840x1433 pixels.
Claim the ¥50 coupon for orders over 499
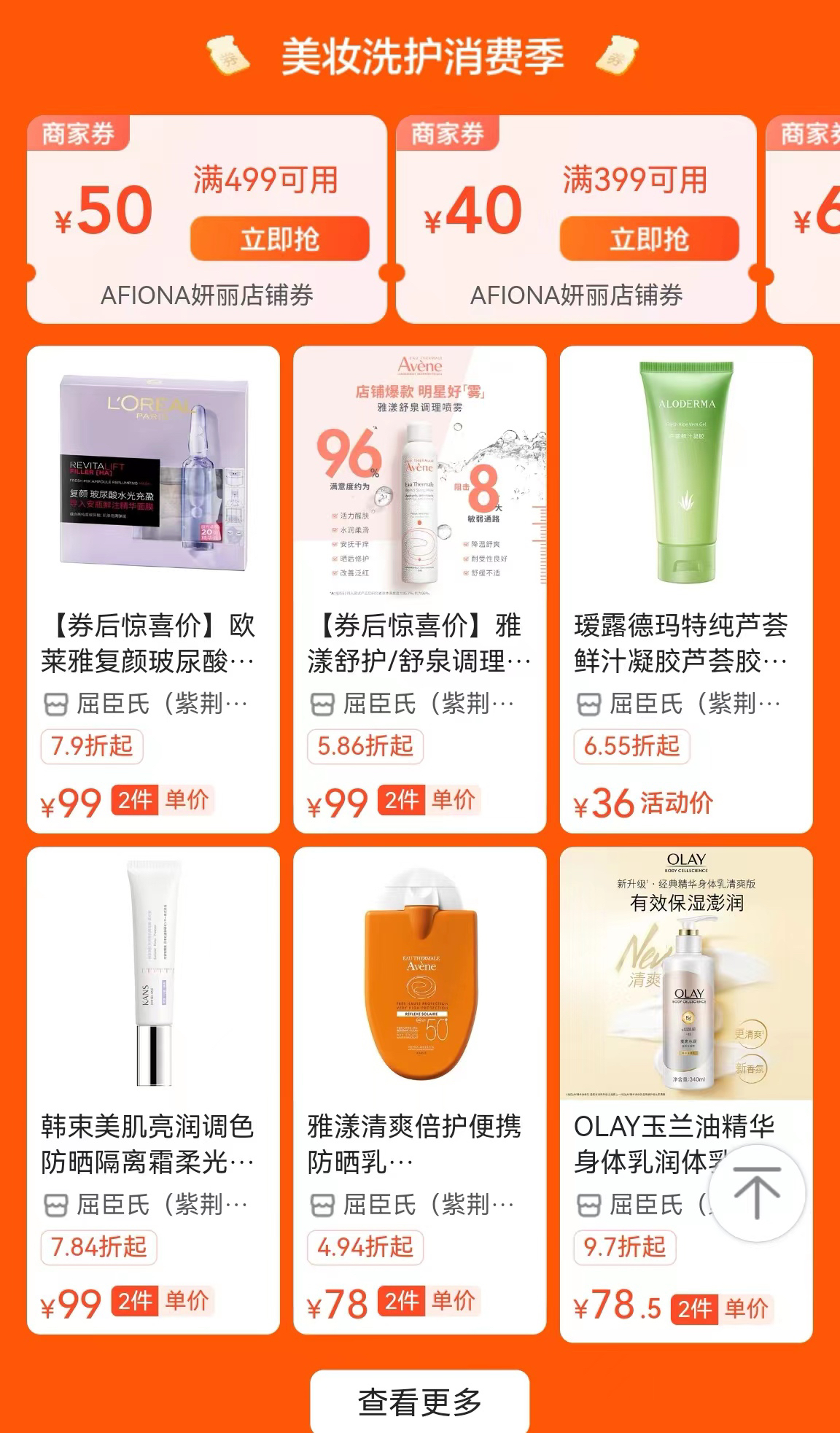tap(279, 238)
